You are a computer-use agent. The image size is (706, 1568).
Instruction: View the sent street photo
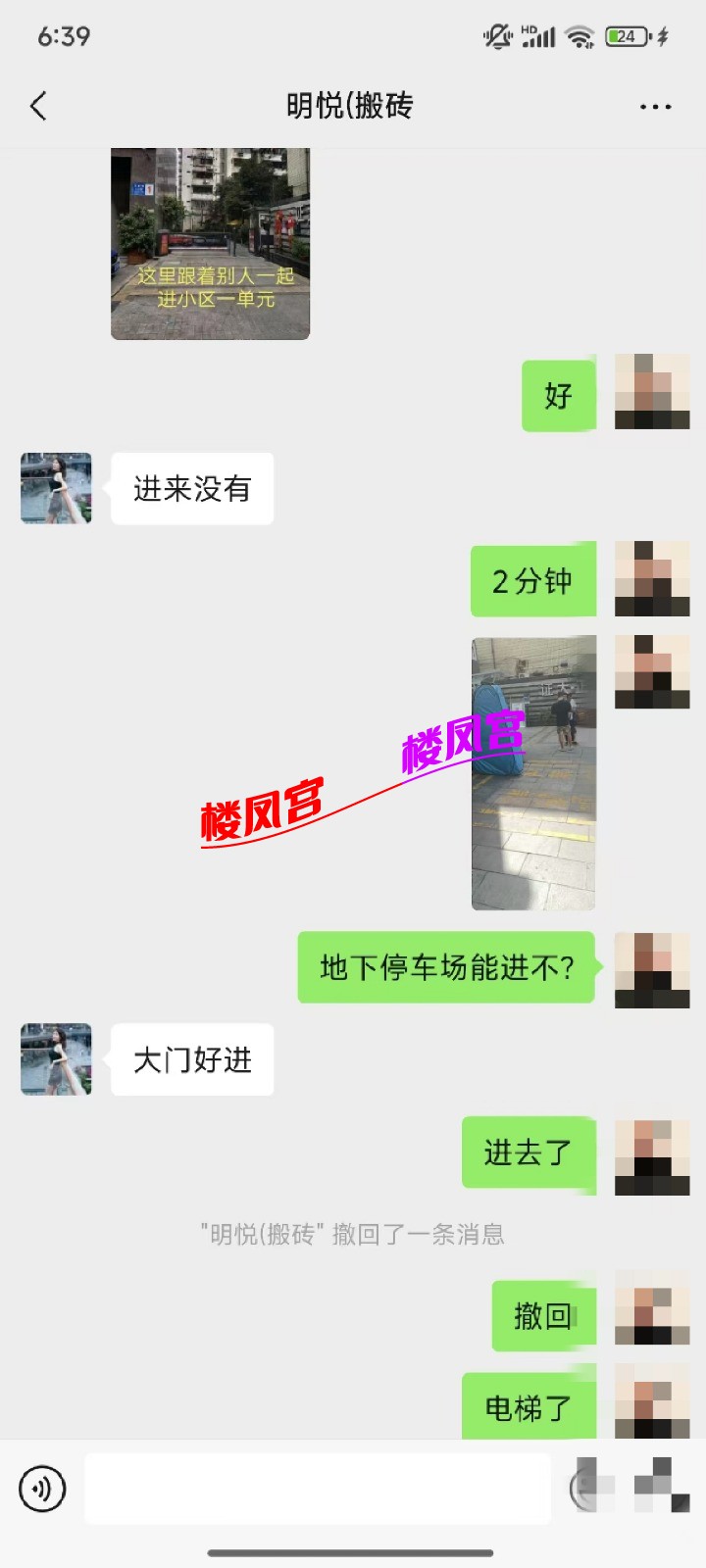[533, 772]
